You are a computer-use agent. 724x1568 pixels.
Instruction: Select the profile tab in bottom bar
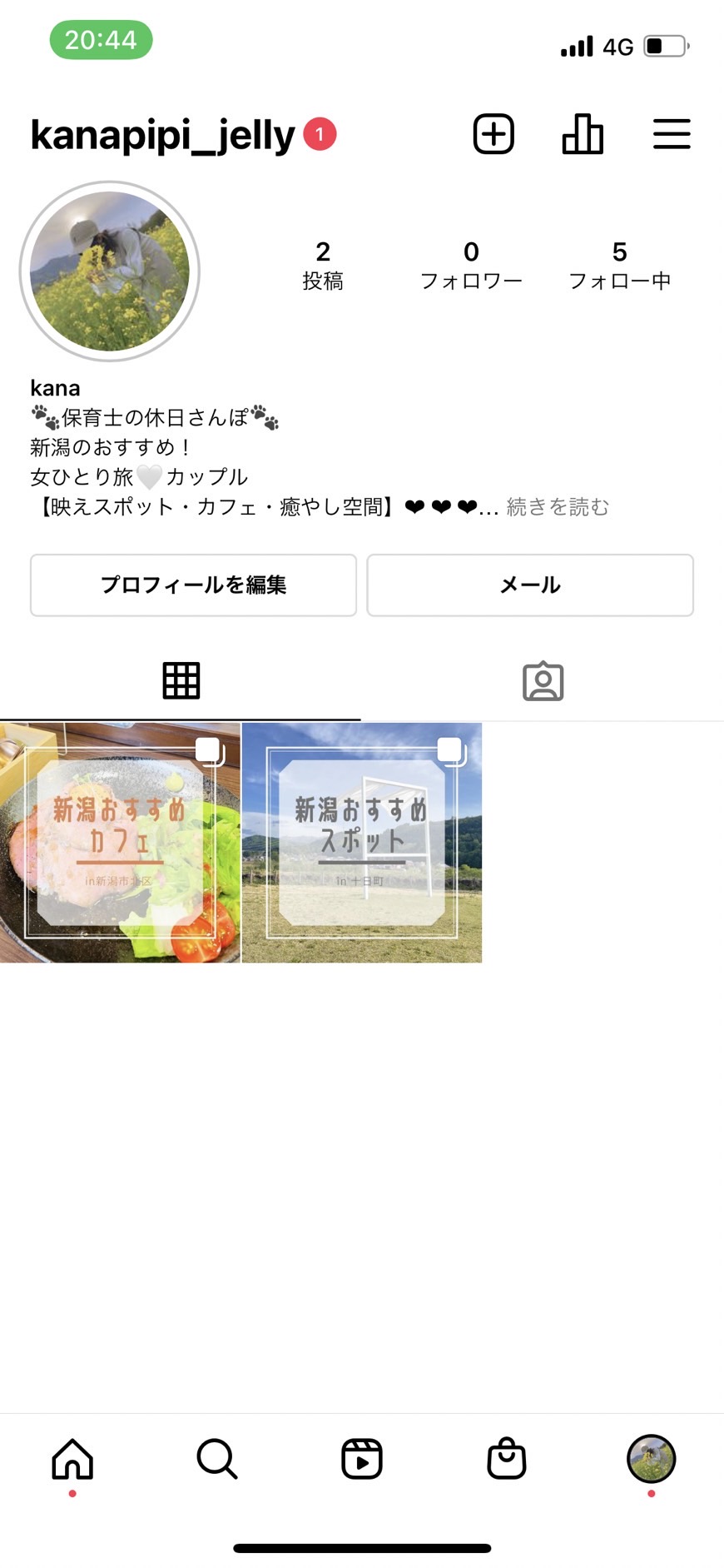click(x=651, y=1459)
